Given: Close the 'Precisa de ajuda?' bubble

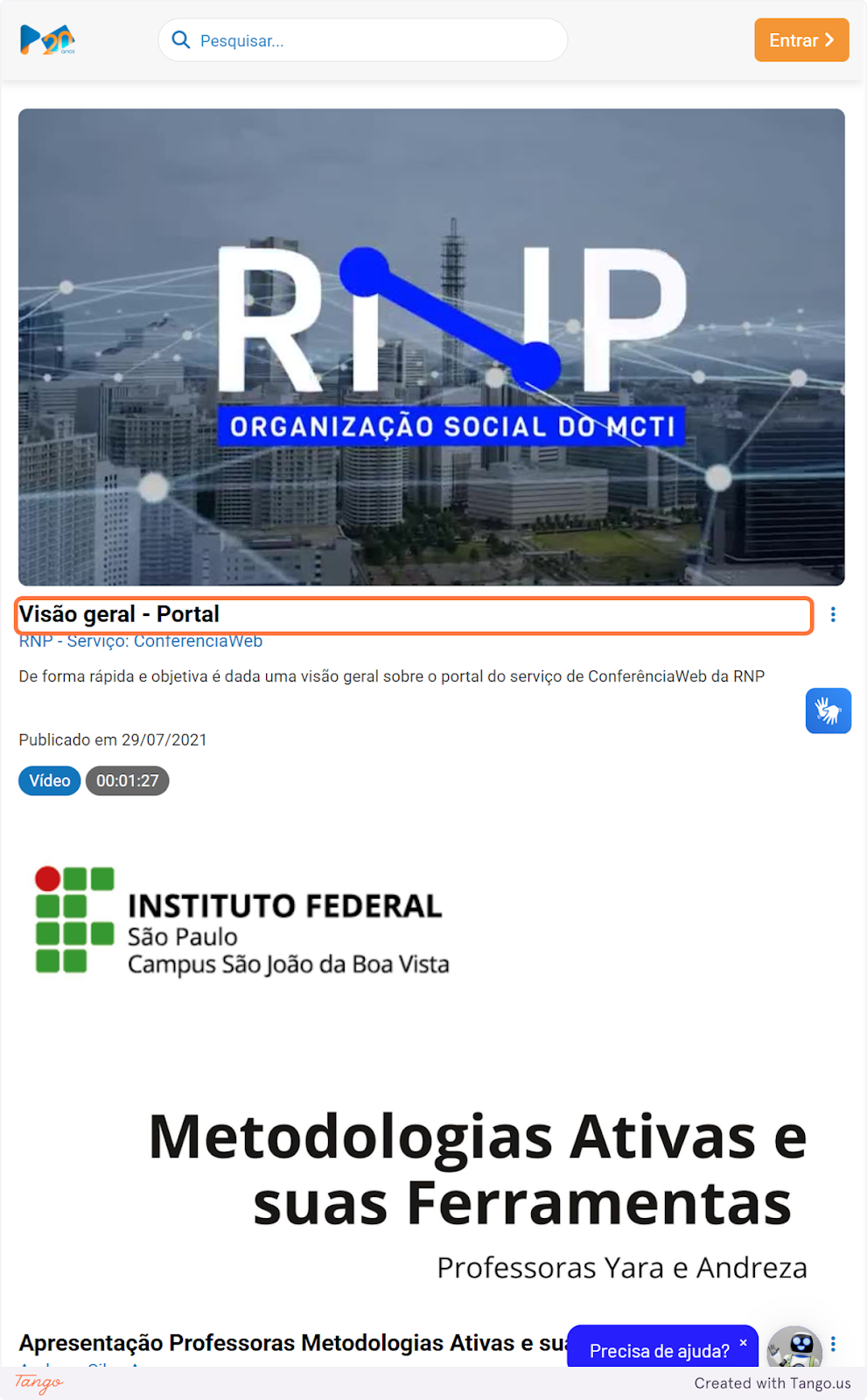Looking at the screenshot, I should 744,1342.
